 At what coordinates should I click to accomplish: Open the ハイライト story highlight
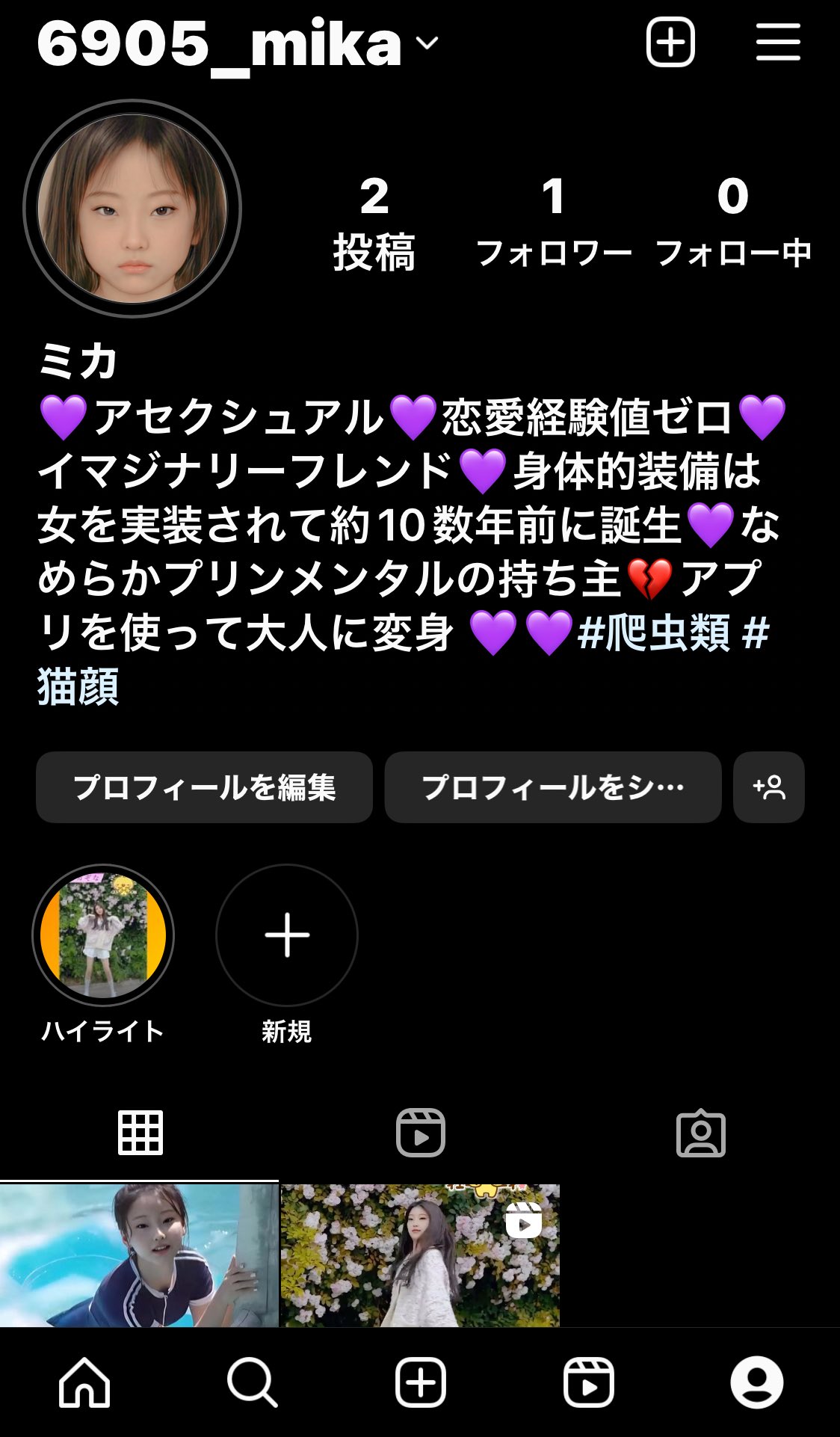click(103, 935)
